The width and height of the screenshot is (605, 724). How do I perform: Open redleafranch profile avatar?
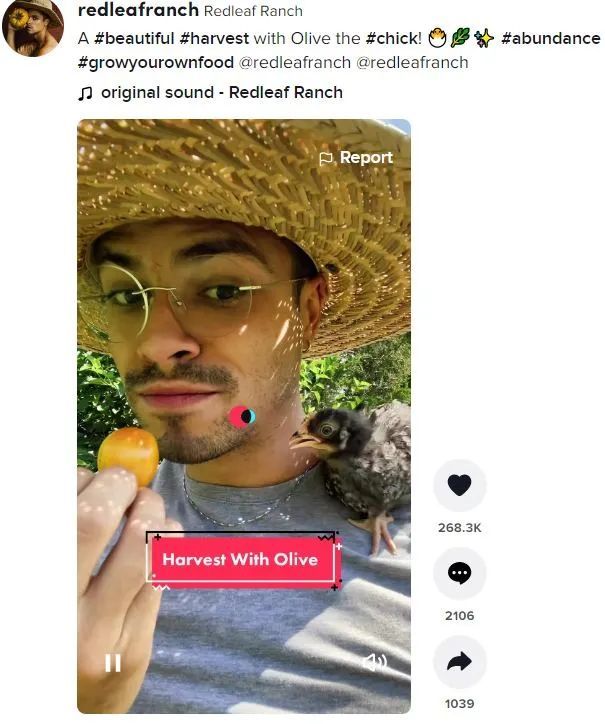33,27
